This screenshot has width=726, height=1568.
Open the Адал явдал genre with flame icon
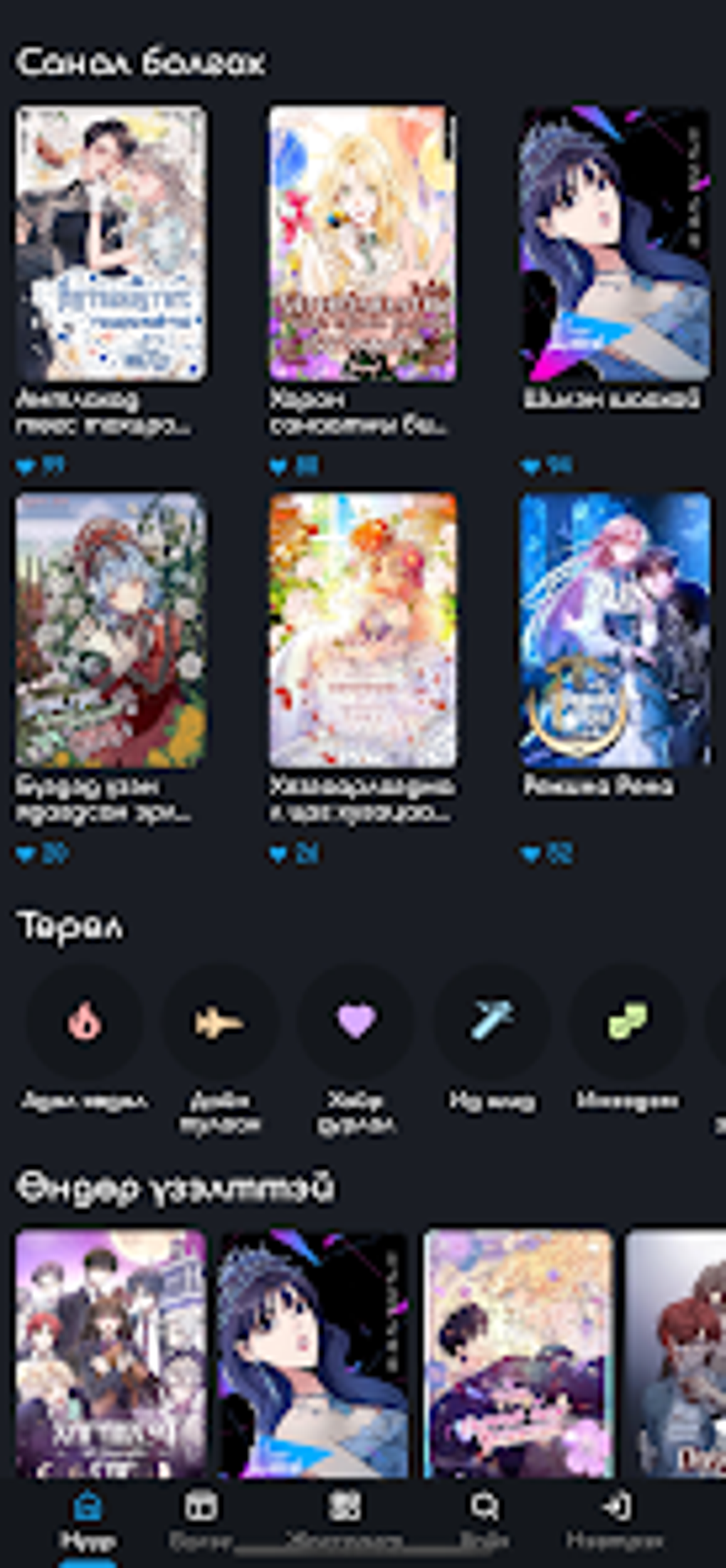85,1022
